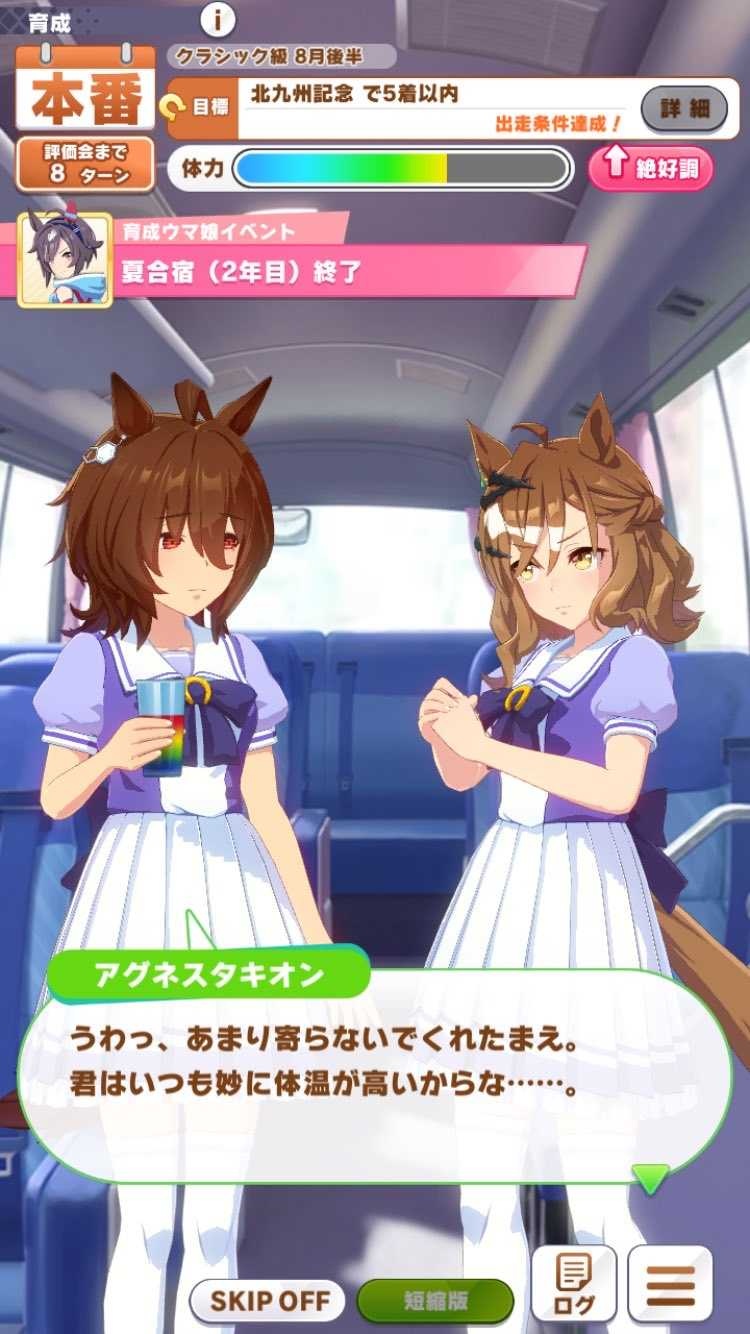
Task: Toggle the SKIP OFF button
Action: (266, 1301)
